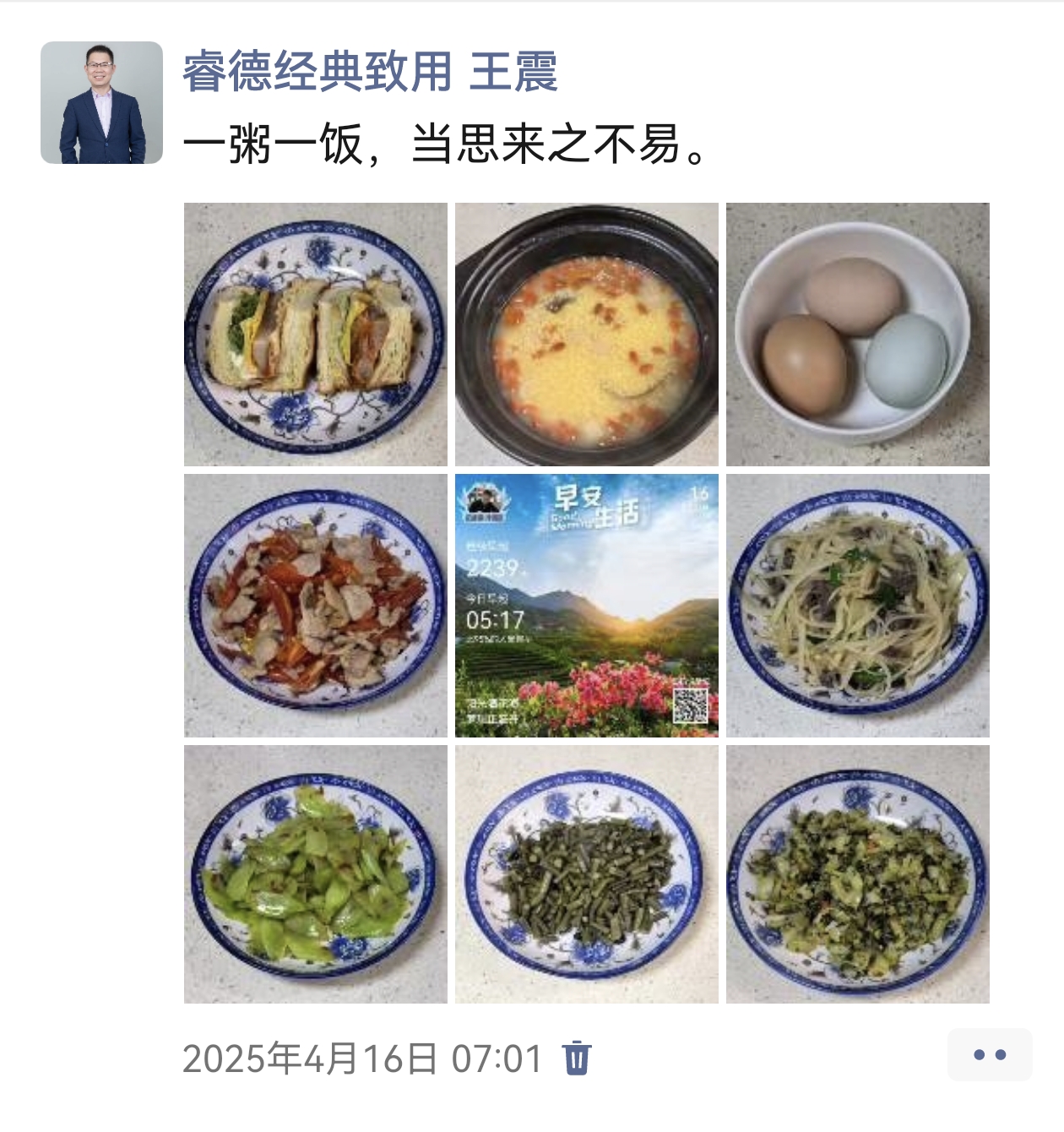
Task: View the bowl of eggs photo
Action: tap(857, 334)
